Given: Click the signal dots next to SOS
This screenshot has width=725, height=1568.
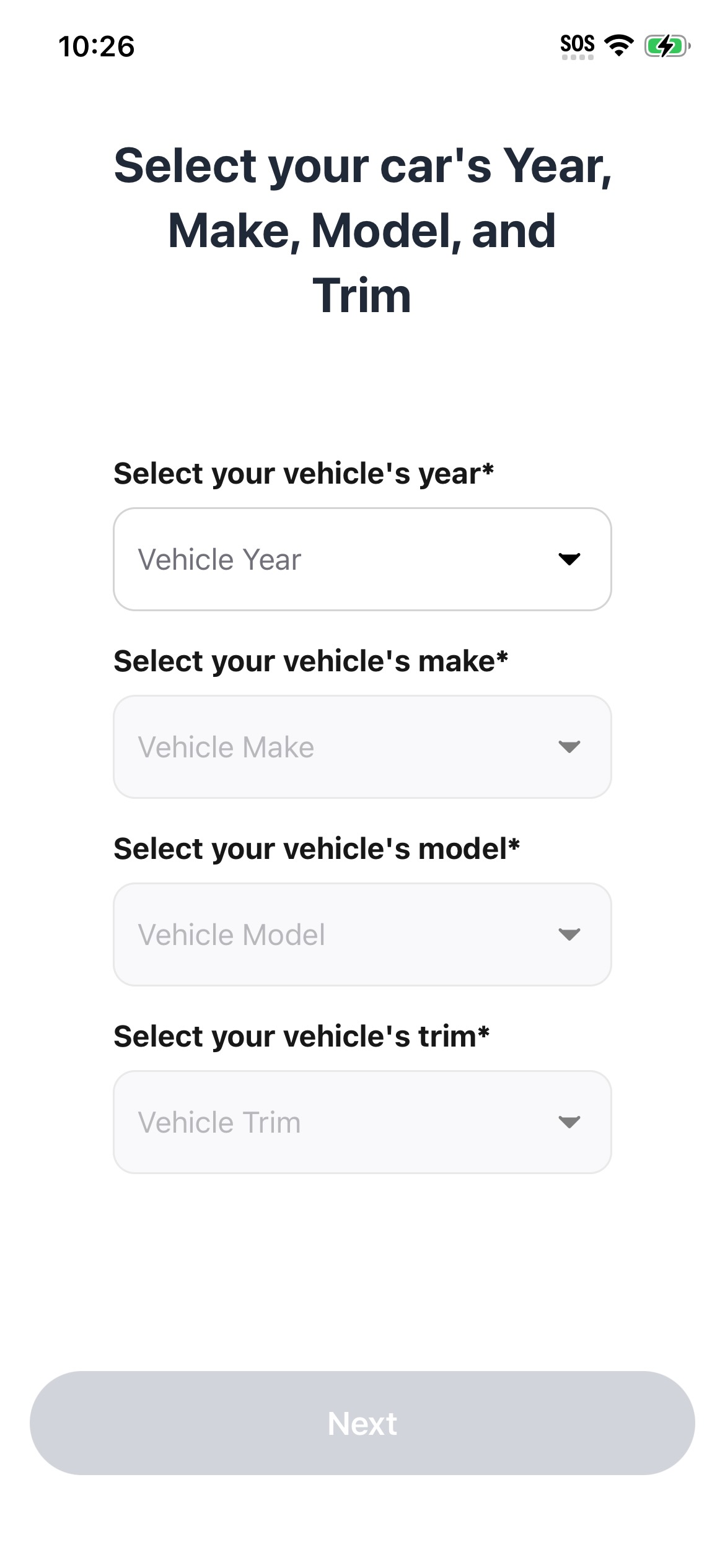Looking at the screenshot, I should click(x=578, y=58).
